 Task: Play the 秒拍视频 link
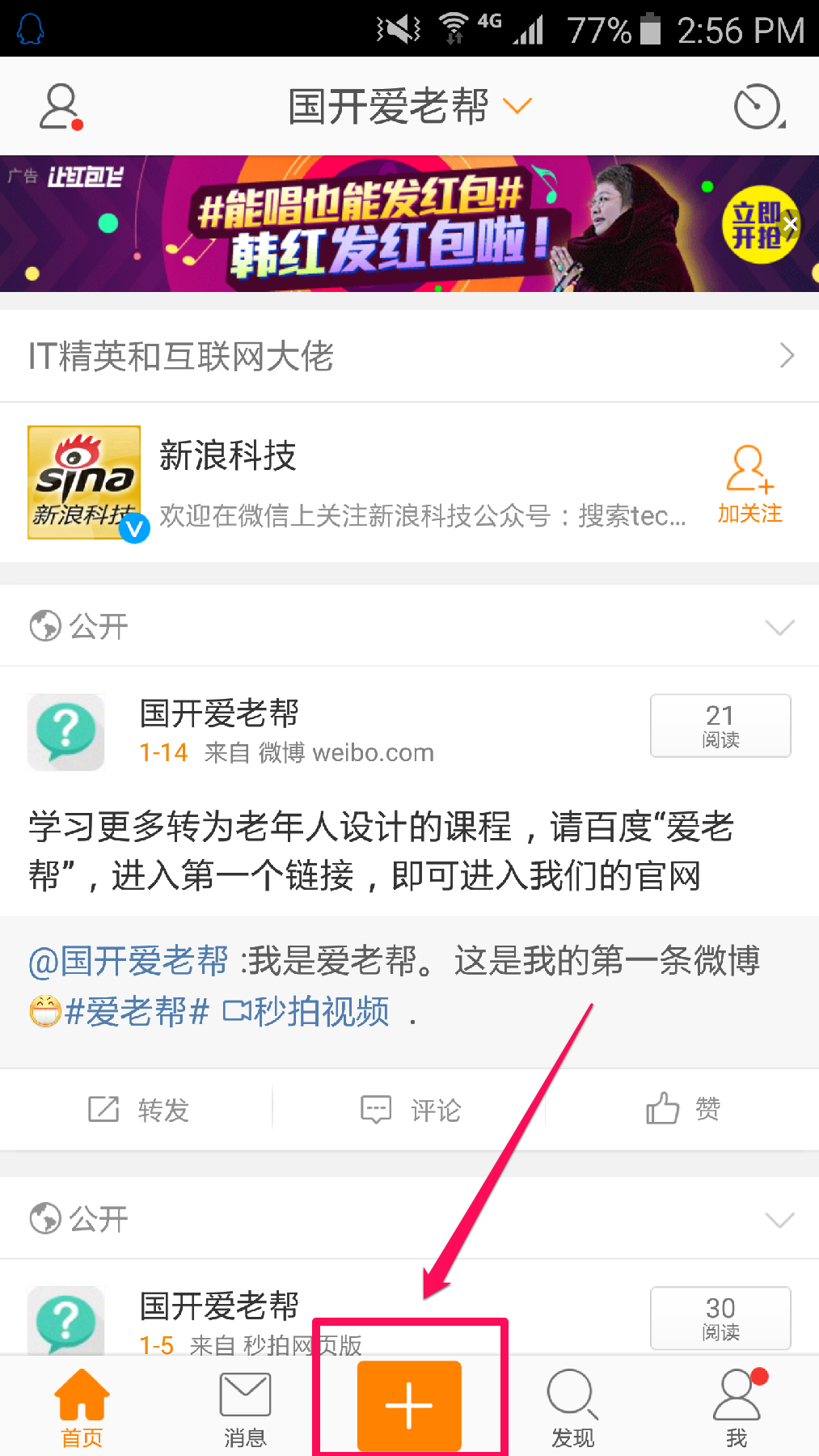tap(307, 1012)
